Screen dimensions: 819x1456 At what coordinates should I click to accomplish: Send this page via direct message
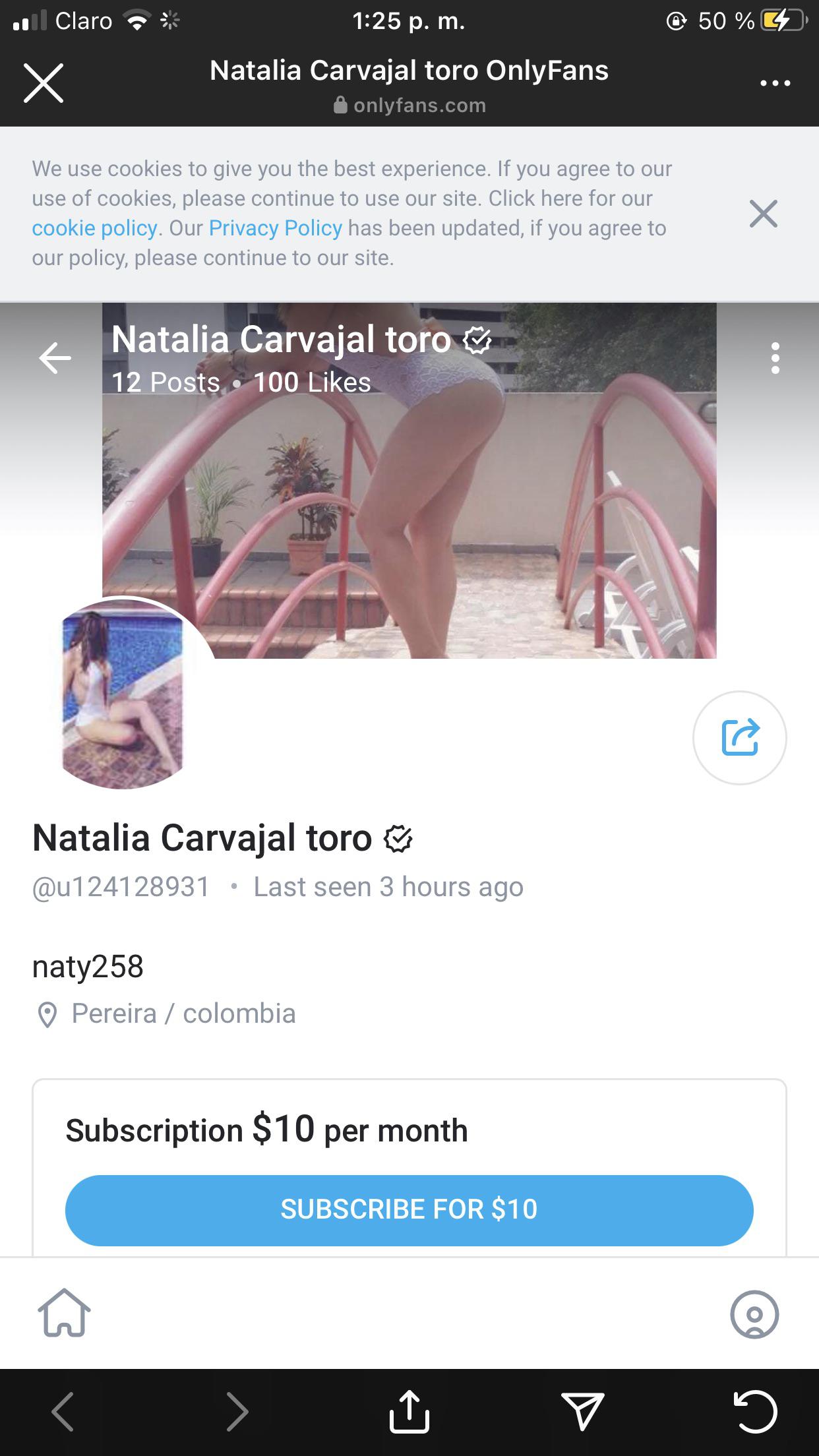click(582, 1412)
